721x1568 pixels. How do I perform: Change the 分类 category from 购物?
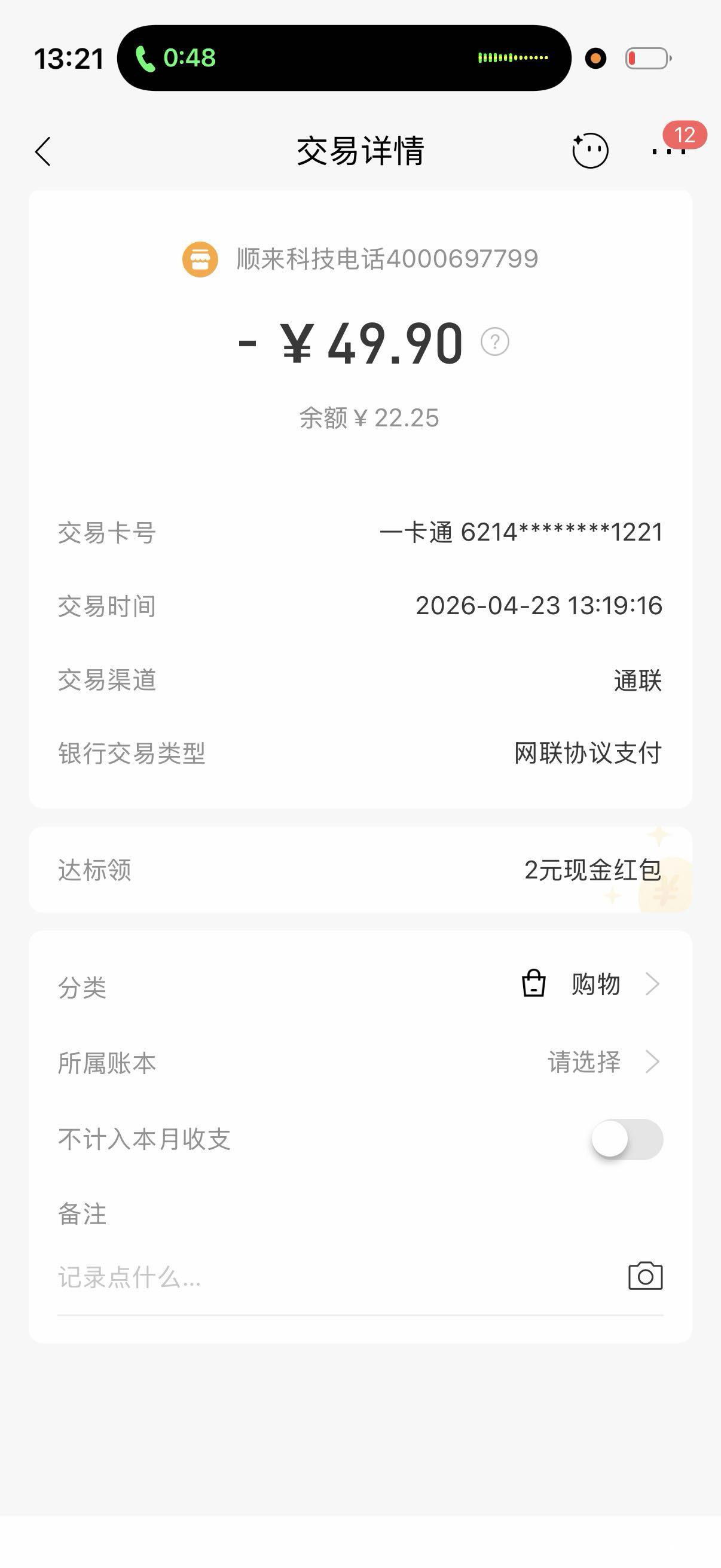pyautogui.click(x=593, y=984)
